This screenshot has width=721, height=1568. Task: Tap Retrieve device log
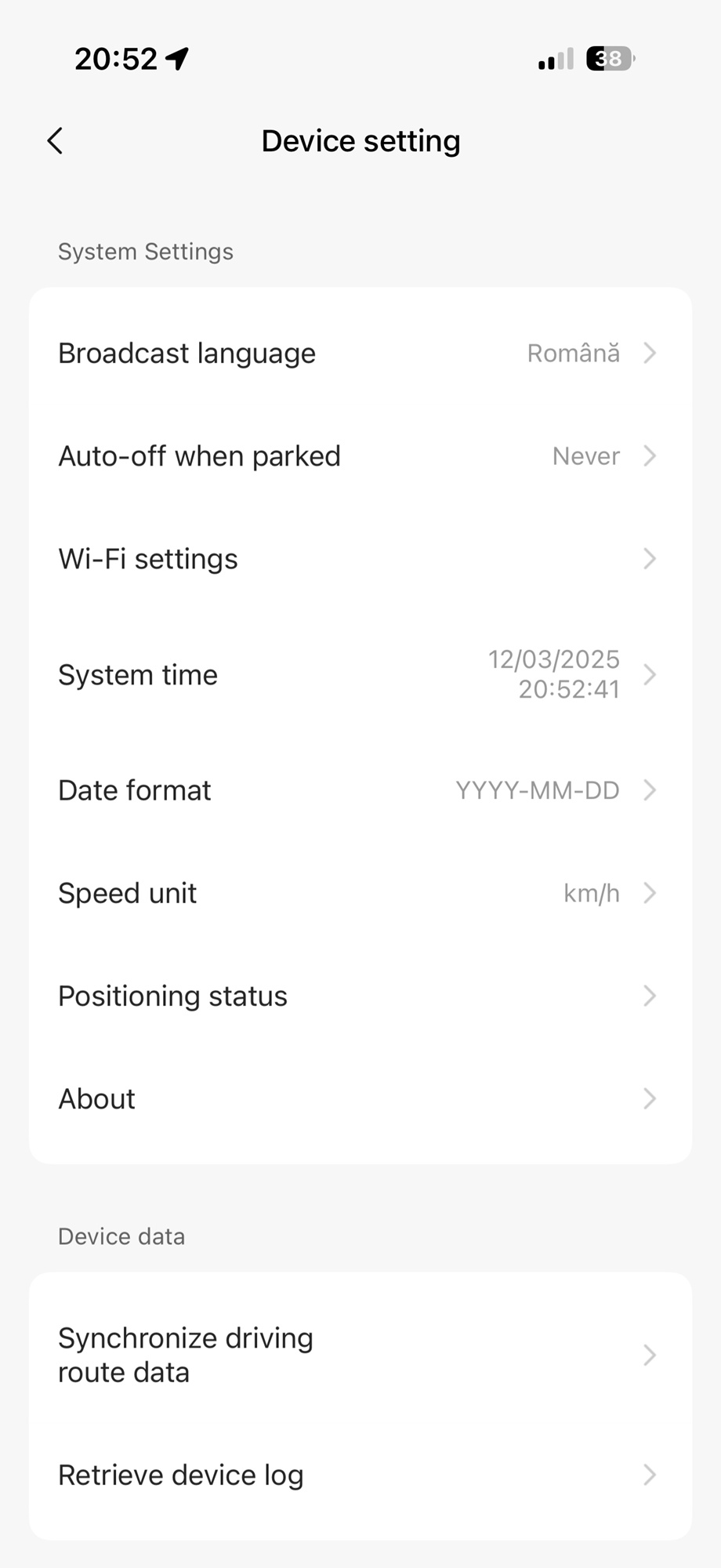(360, 1475)
